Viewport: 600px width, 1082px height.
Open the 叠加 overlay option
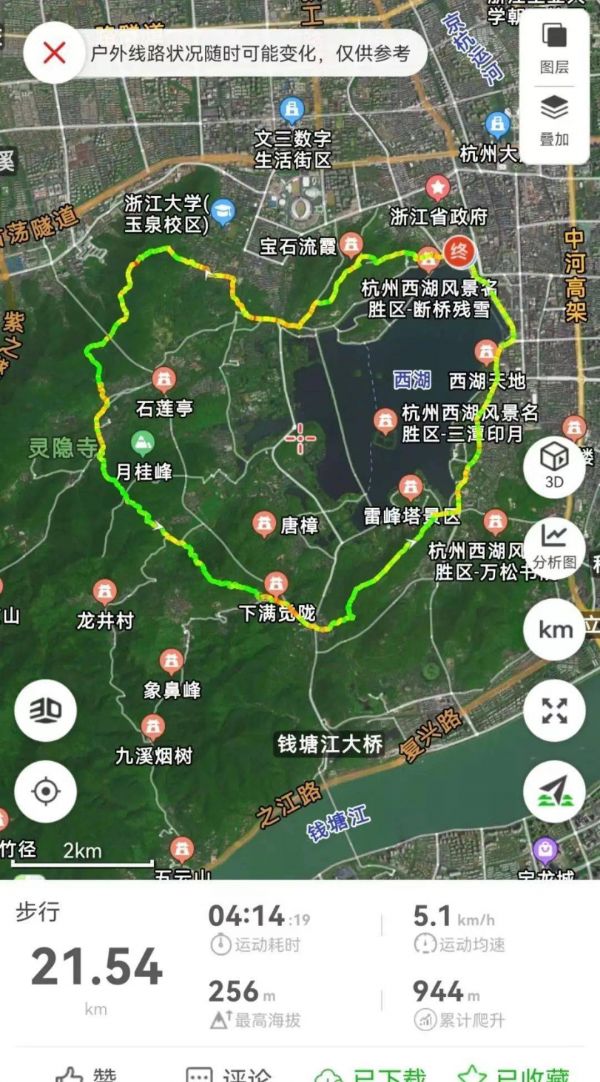pos(554,121)
